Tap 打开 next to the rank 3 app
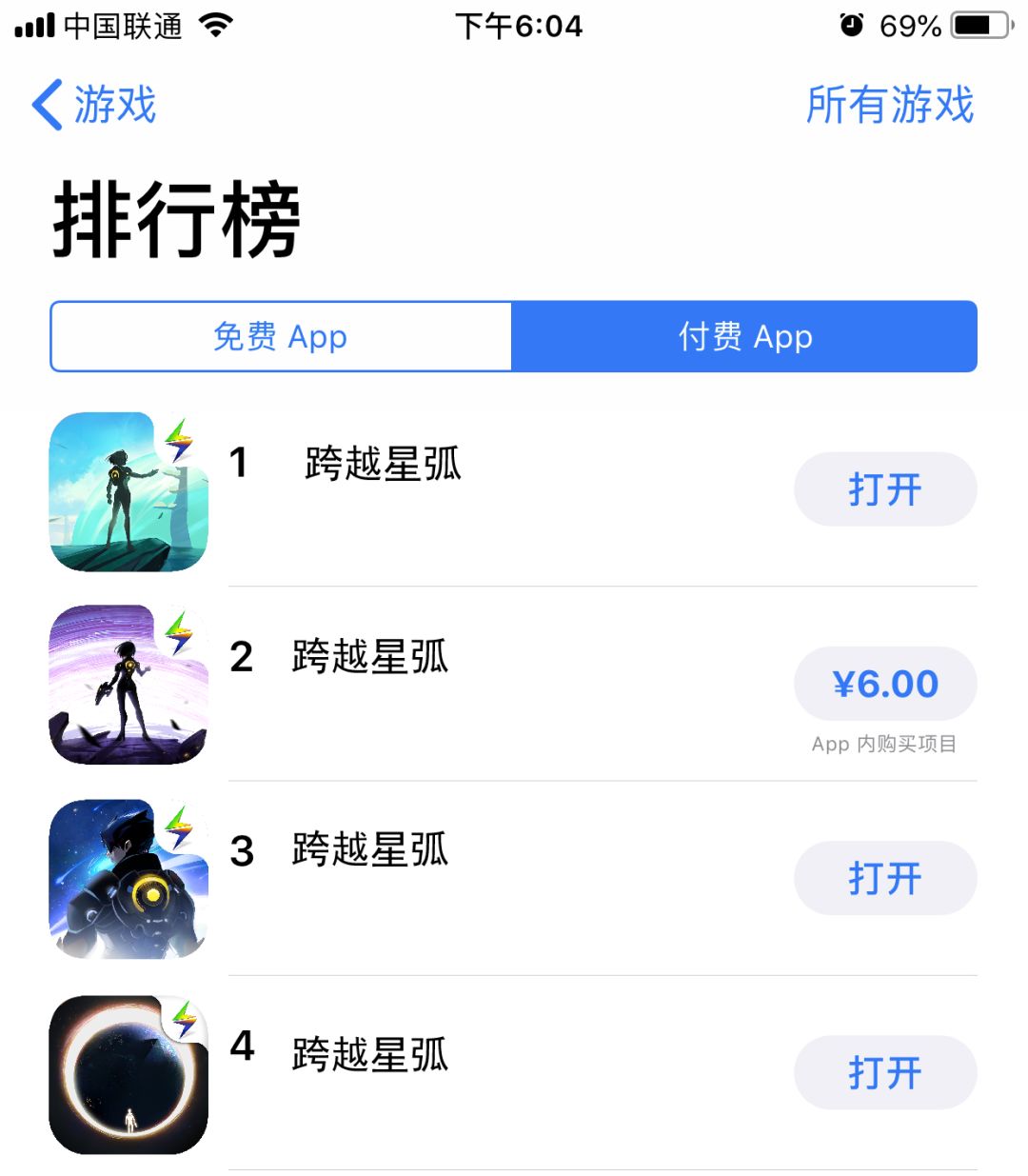Viewport: 1028px width, 1176px height. point(885,878)
